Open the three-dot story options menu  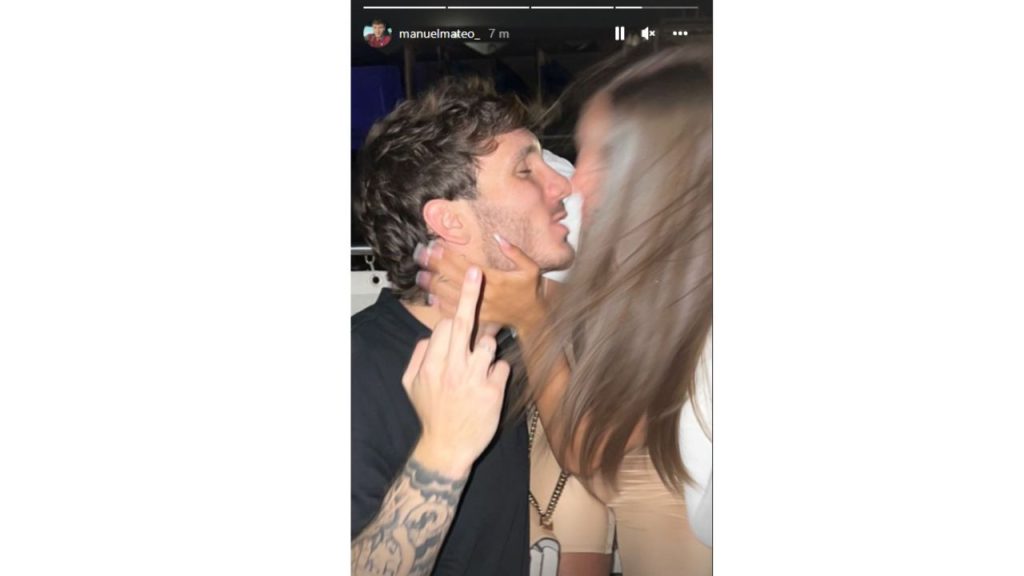click(x=680, y=33)
